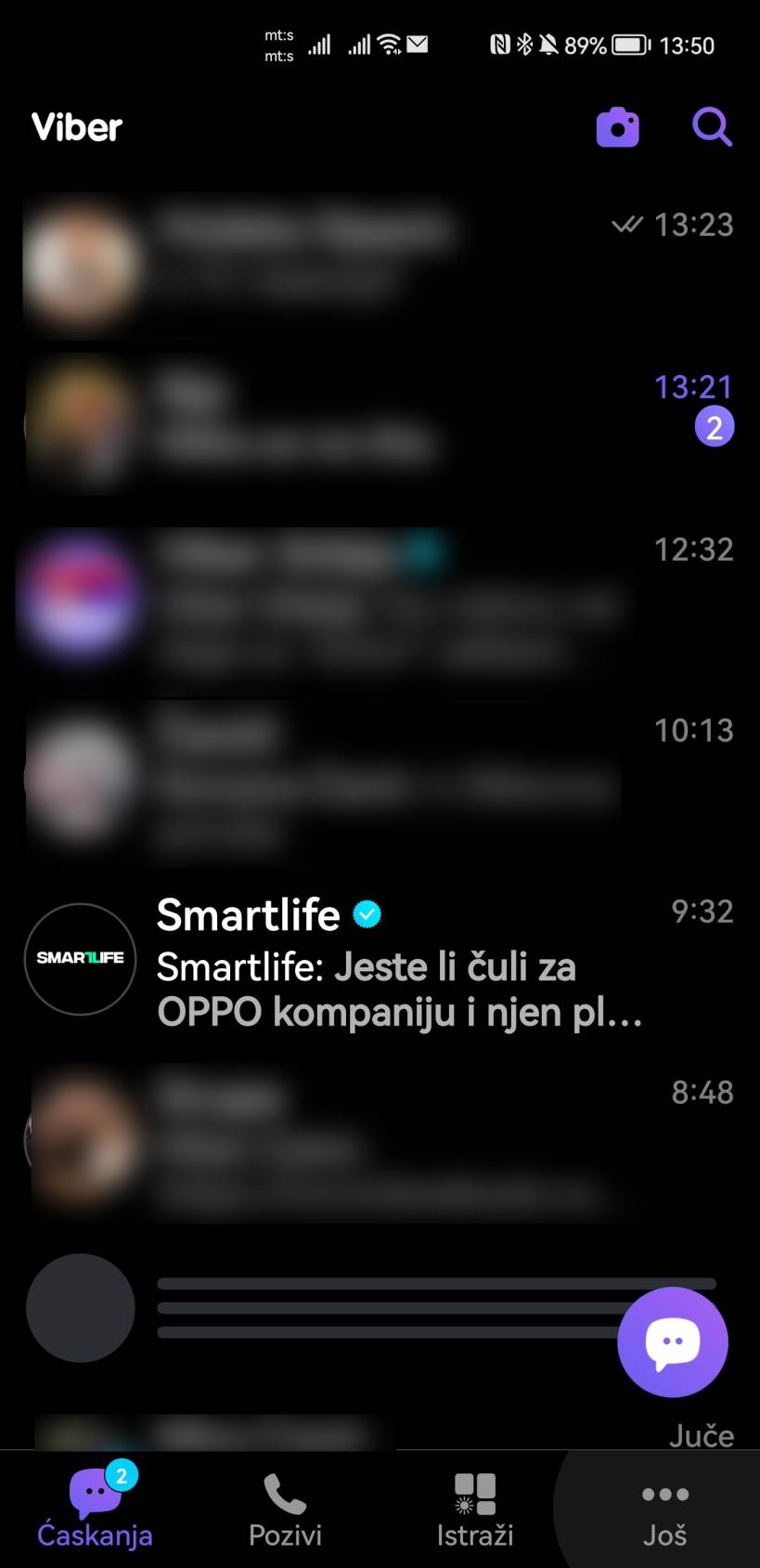Screen dimensions: 760x1568
Task: Tap the chat from 8:48
Action: [x=371, y=1142]
